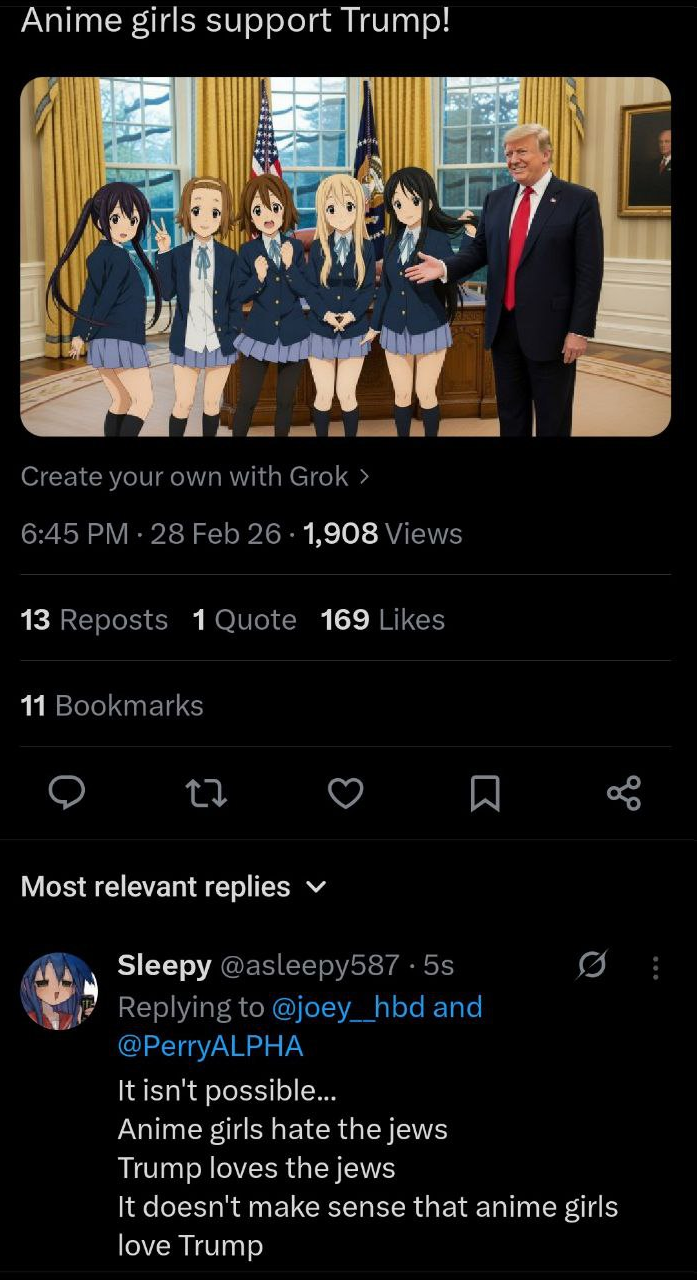This screenshot has width=697, height=1280.
Task: Tap the 'Create your own with Grok' link
Action: [195, 476]
